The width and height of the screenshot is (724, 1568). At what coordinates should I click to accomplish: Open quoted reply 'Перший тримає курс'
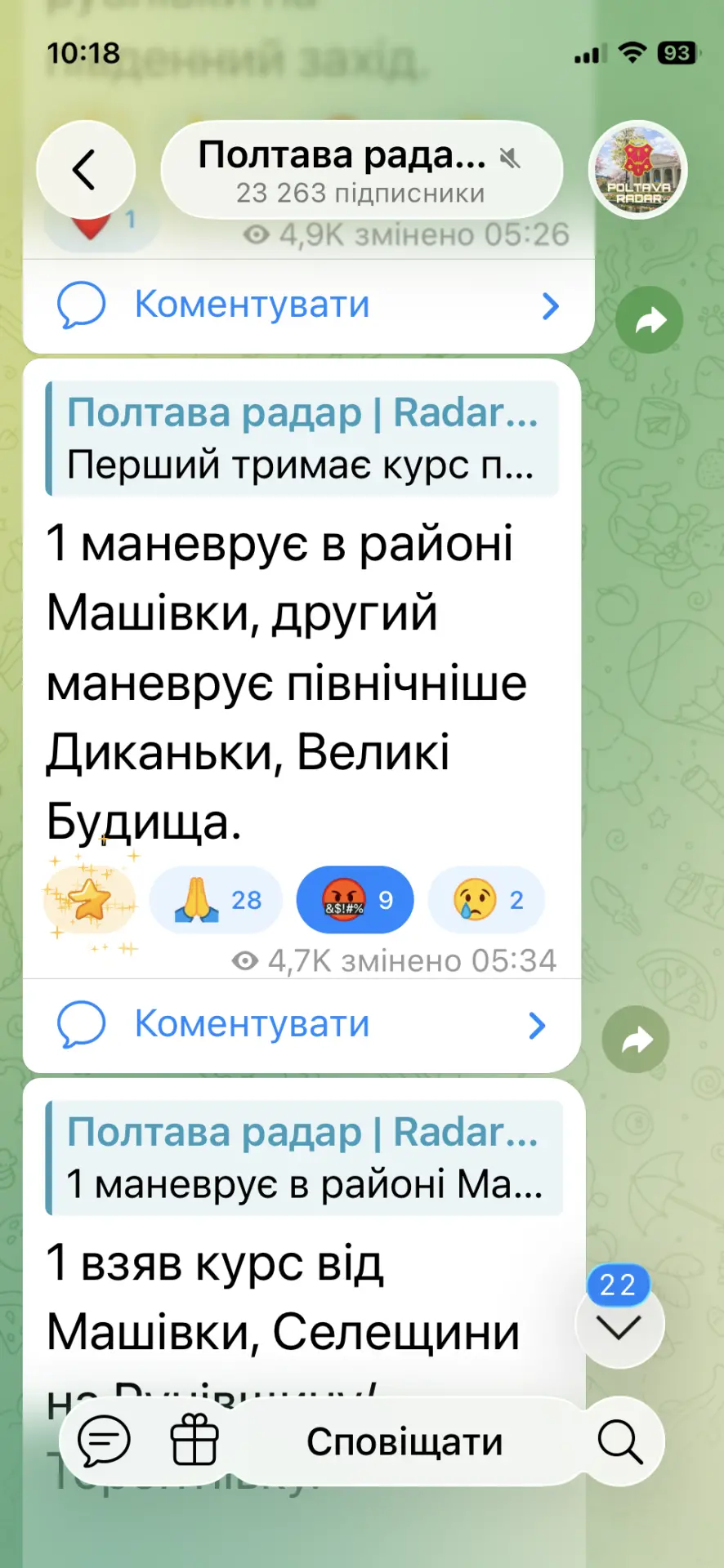302,439
